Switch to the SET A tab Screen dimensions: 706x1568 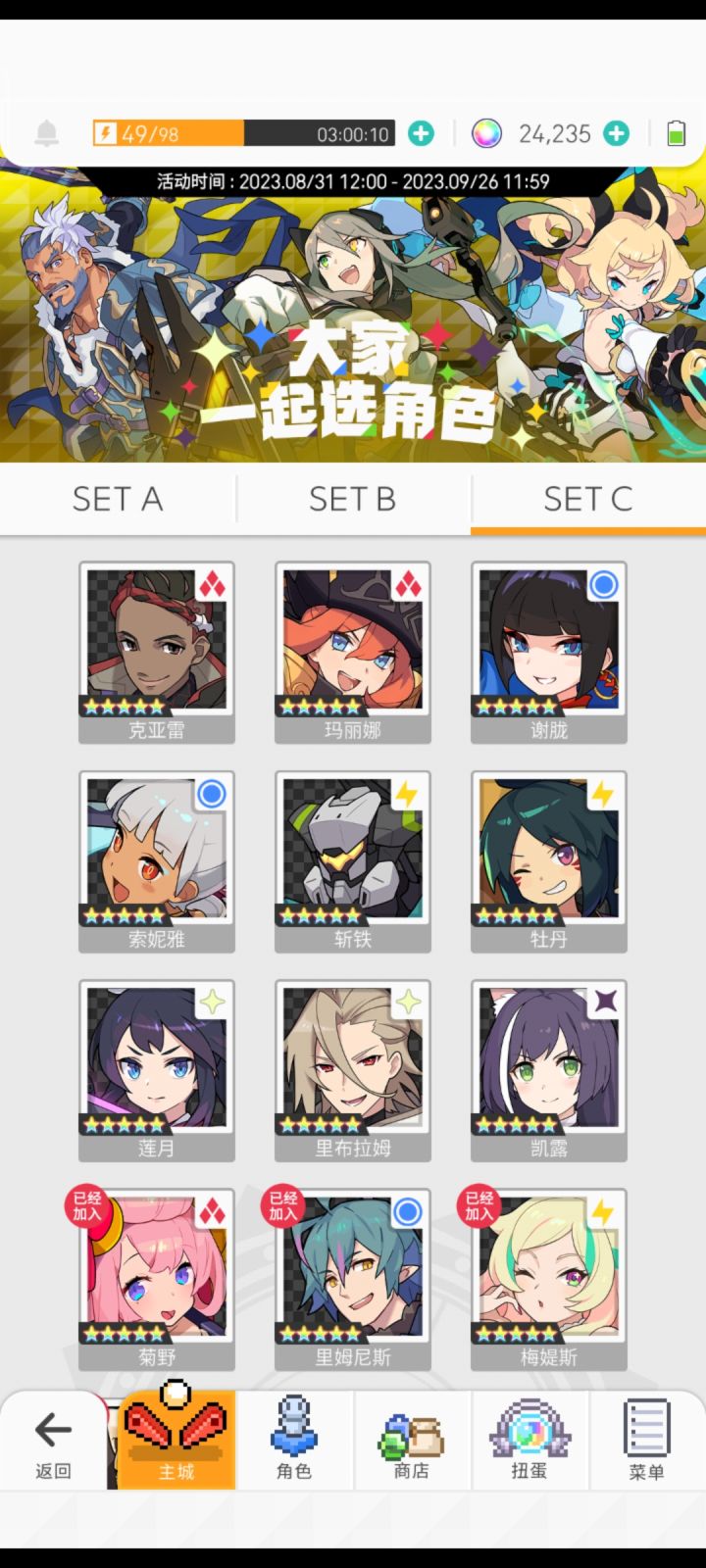(118, 500)
